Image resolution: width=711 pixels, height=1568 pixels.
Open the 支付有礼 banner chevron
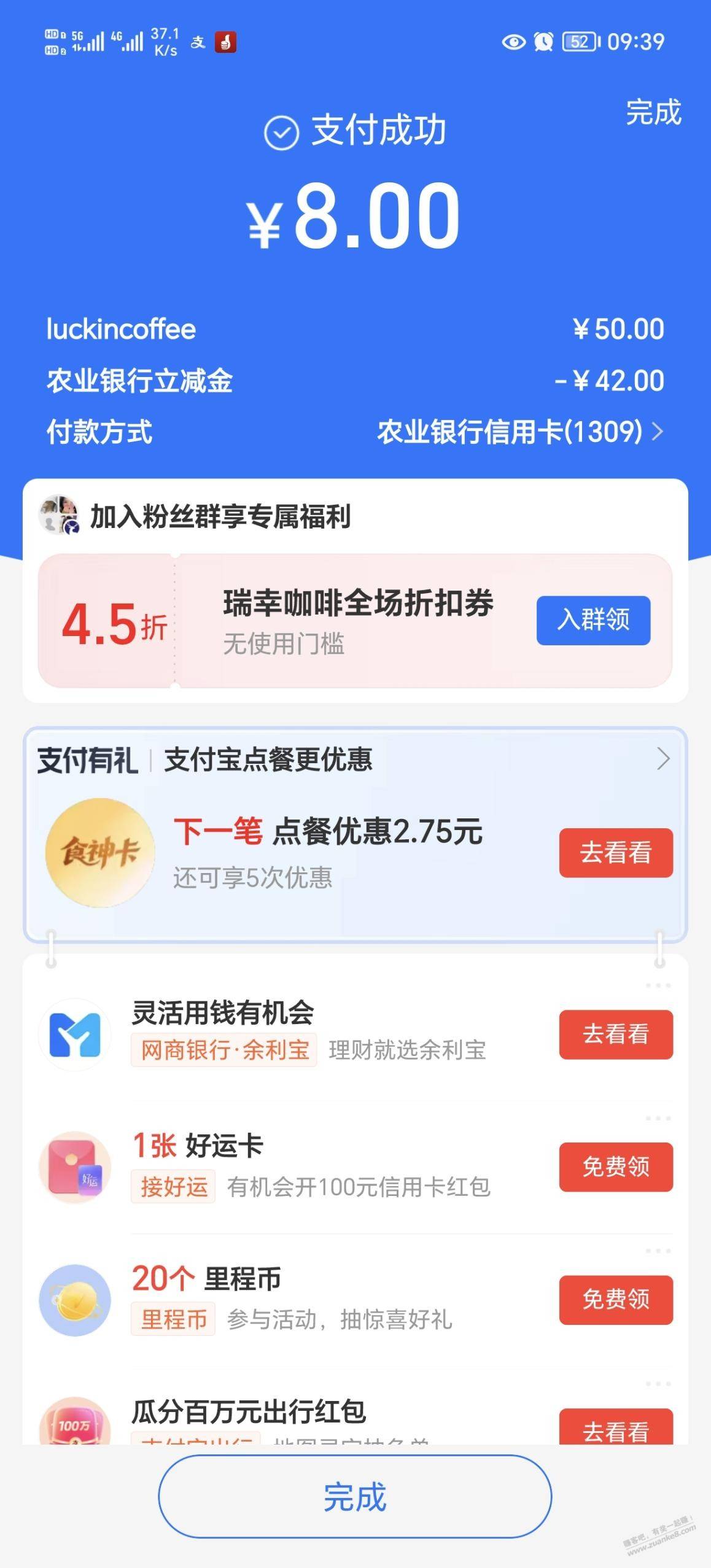pos(663,759)
